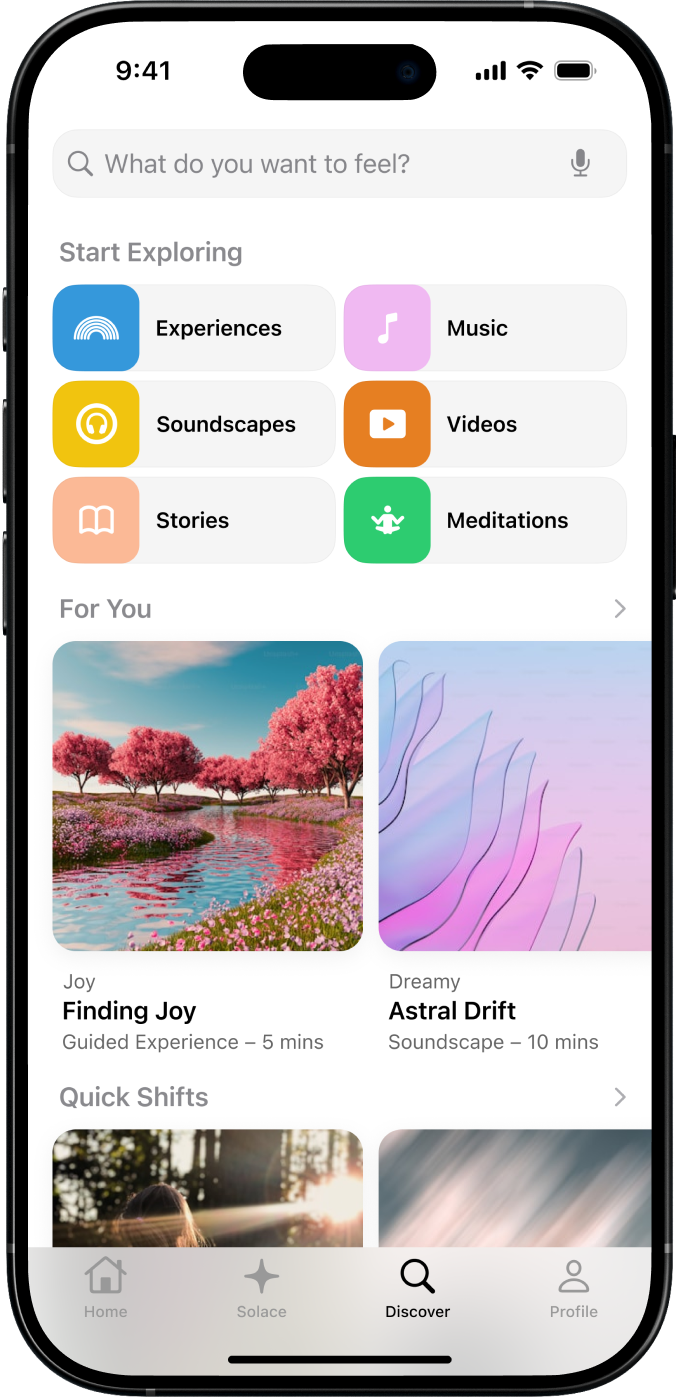Go to the Profile tab
676x1397 pixels.
pos(573,1289)
